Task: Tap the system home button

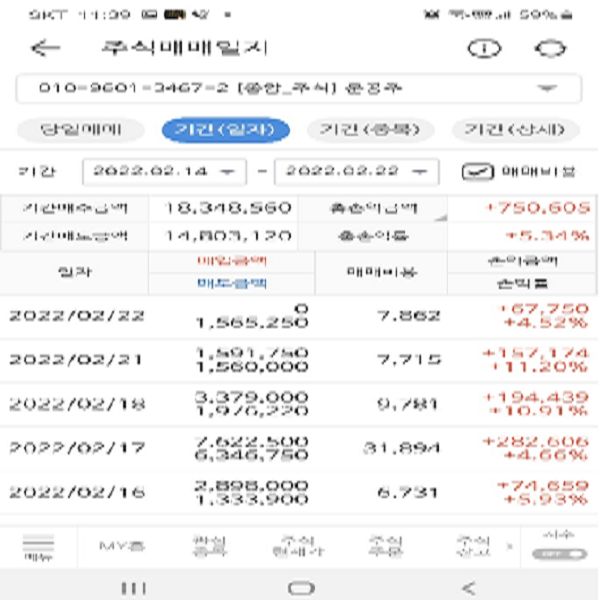Action: coord(300,586)
